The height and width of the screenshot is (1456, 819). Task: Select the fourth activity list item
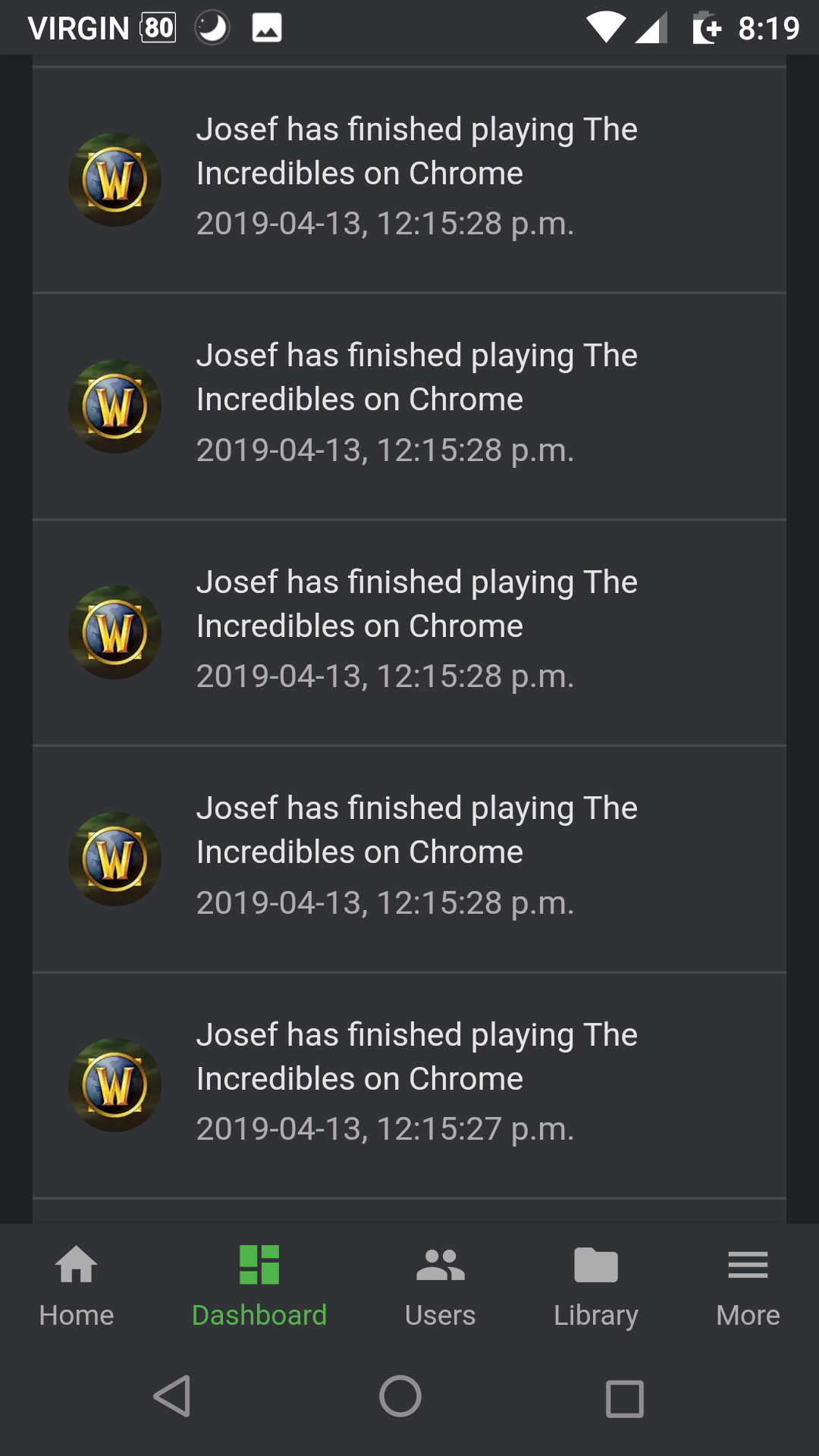coord(409,857)
